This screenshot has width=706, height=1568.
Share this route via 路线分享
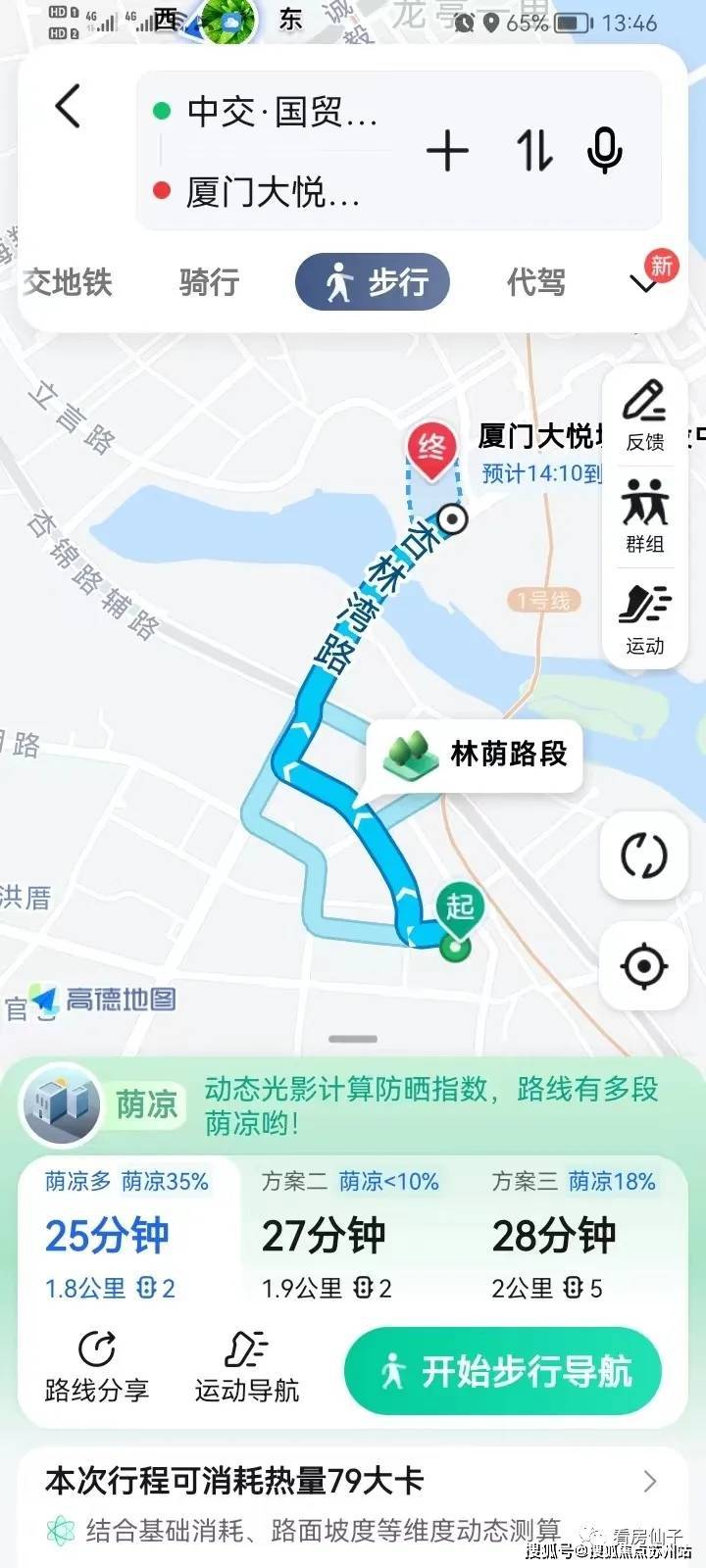(96, 1367)
